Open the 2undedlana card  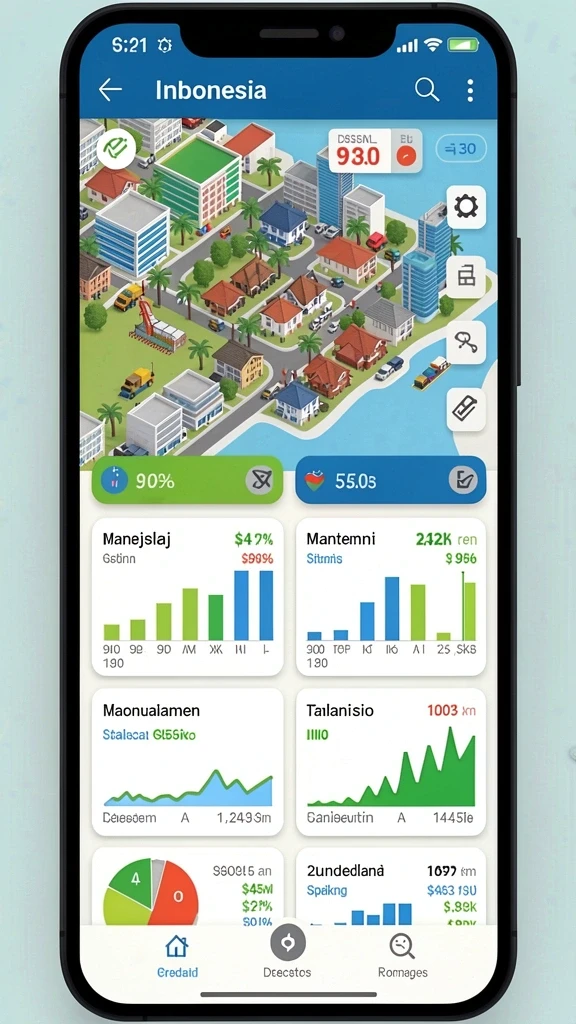click(x=391, y=887)
